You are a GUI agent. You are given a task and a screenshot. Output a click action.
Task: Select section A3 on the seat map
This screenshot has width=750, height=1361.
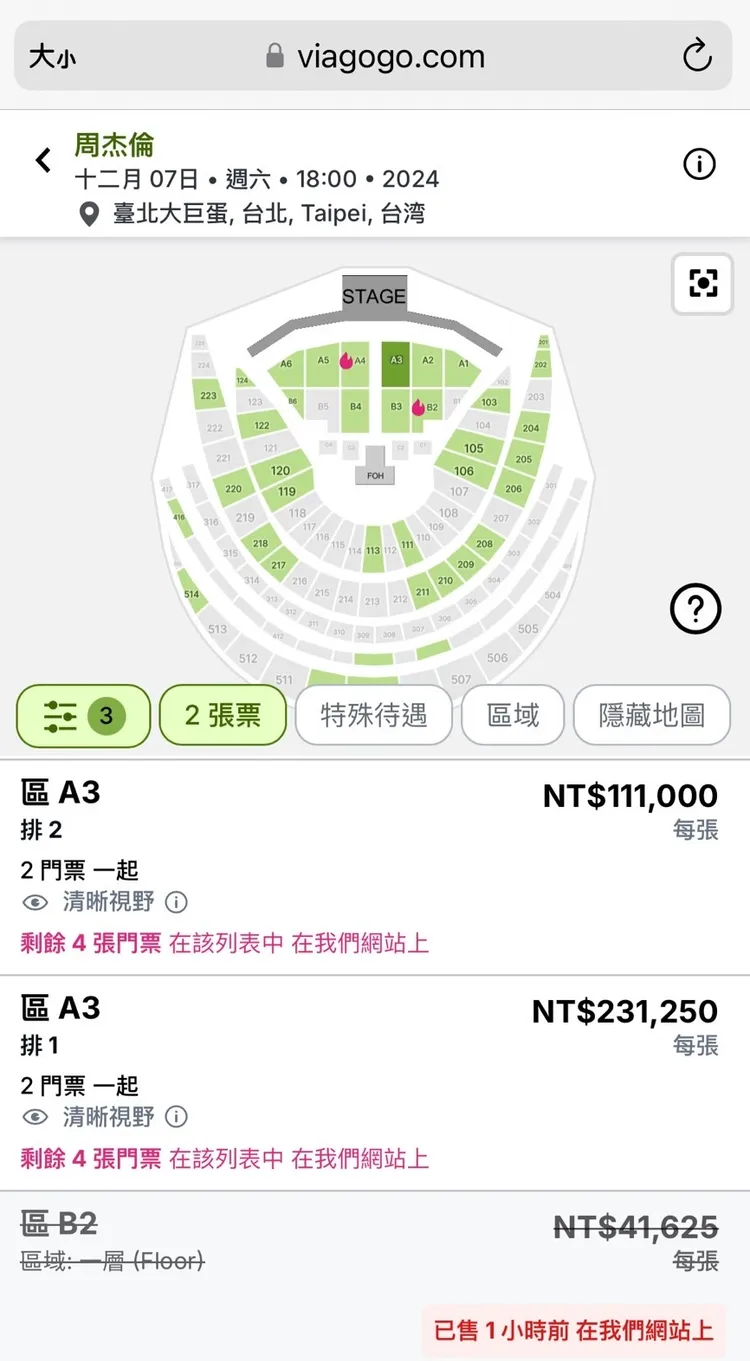[396, 368]
